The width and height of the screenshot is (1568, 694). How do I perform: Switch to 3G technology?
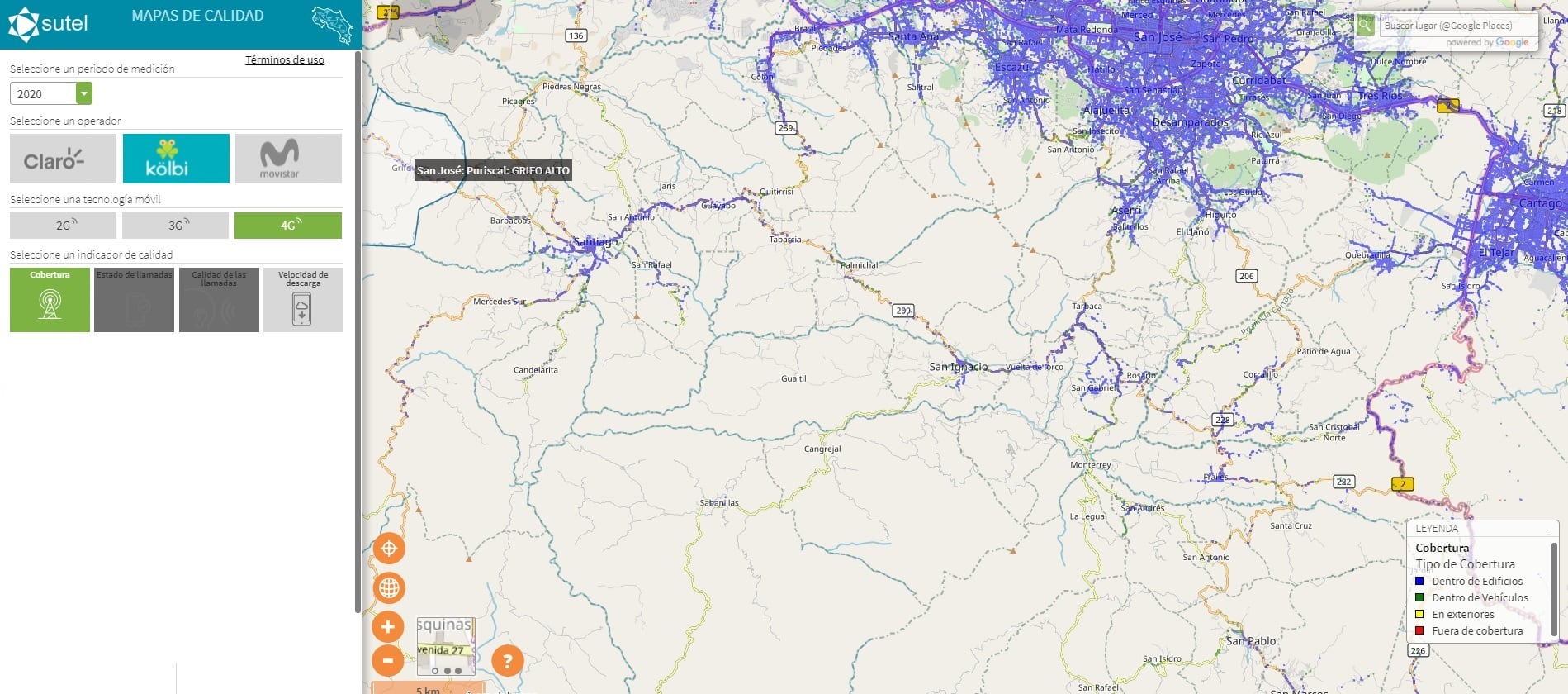175,225
